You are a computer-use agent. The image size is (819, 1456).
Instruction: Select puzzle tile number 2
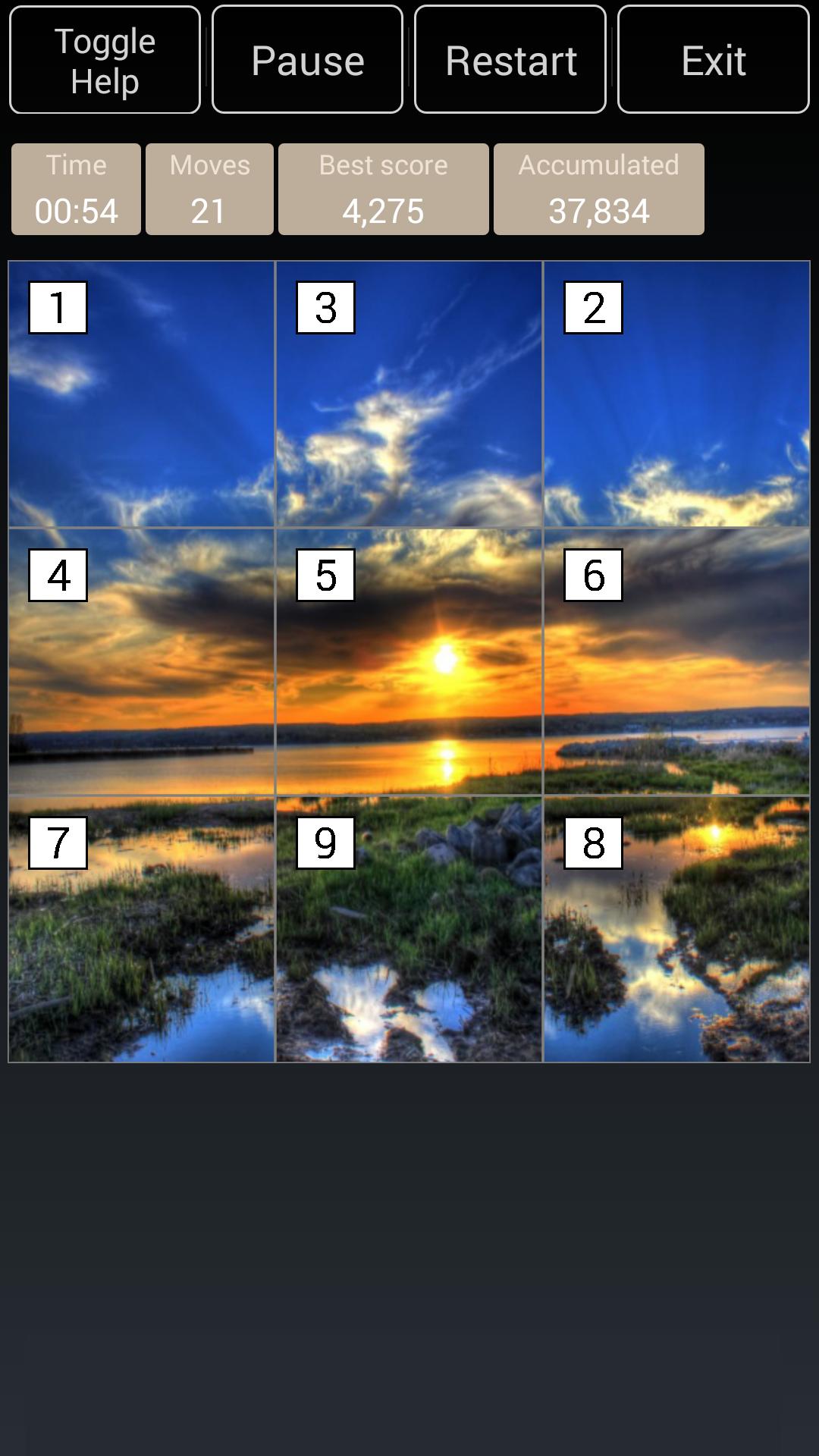click(x=676, y=394)
